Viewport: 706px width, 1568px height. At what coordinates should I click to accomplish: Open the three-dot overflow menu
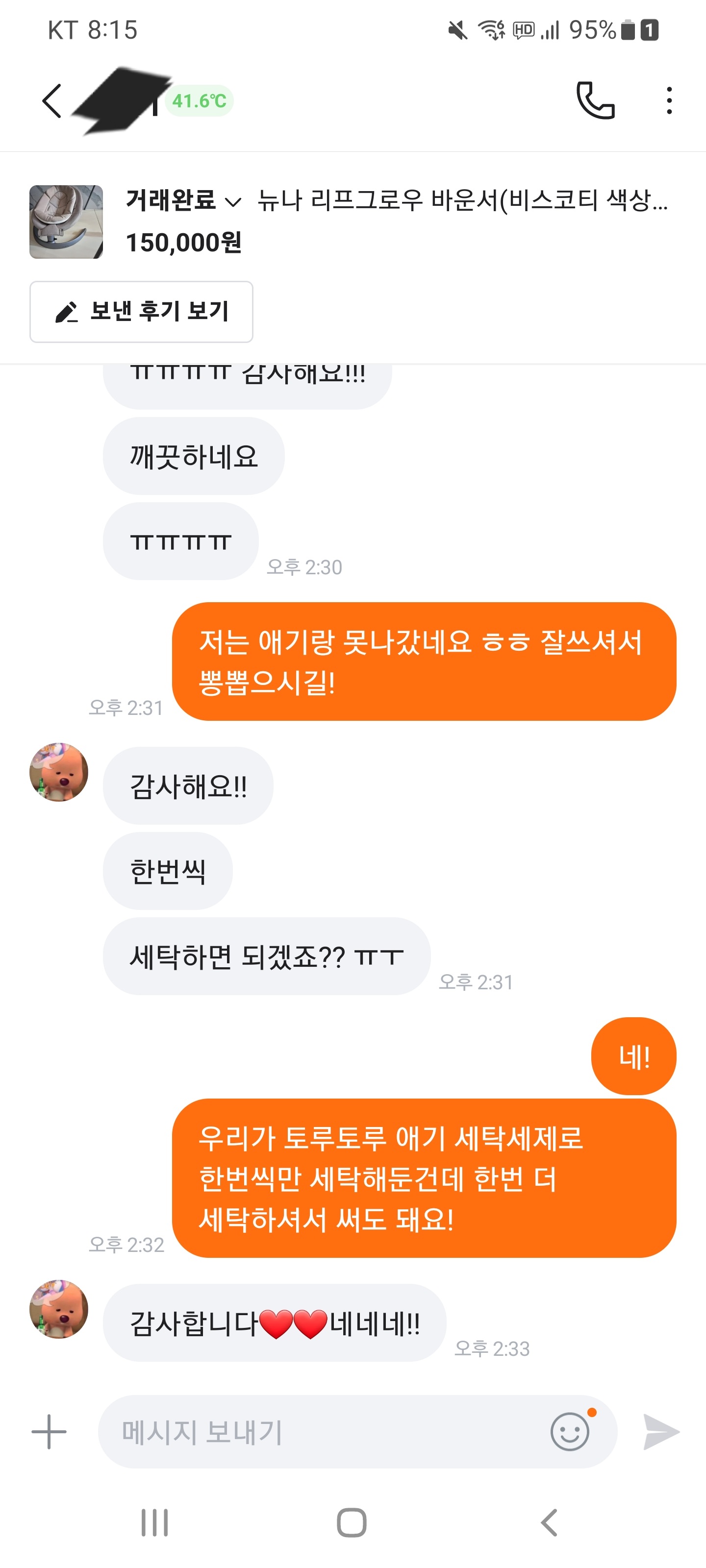[x=669, y=101]
